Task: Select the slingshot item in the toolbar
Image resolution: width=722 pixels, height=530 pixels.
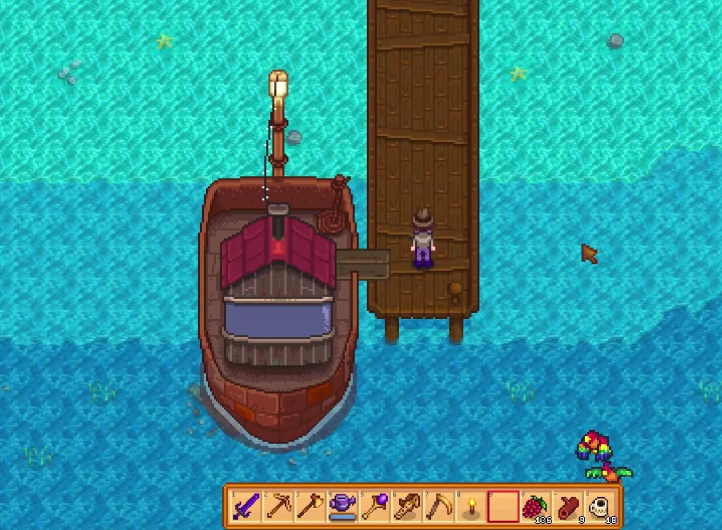Action: click(407, 505)
